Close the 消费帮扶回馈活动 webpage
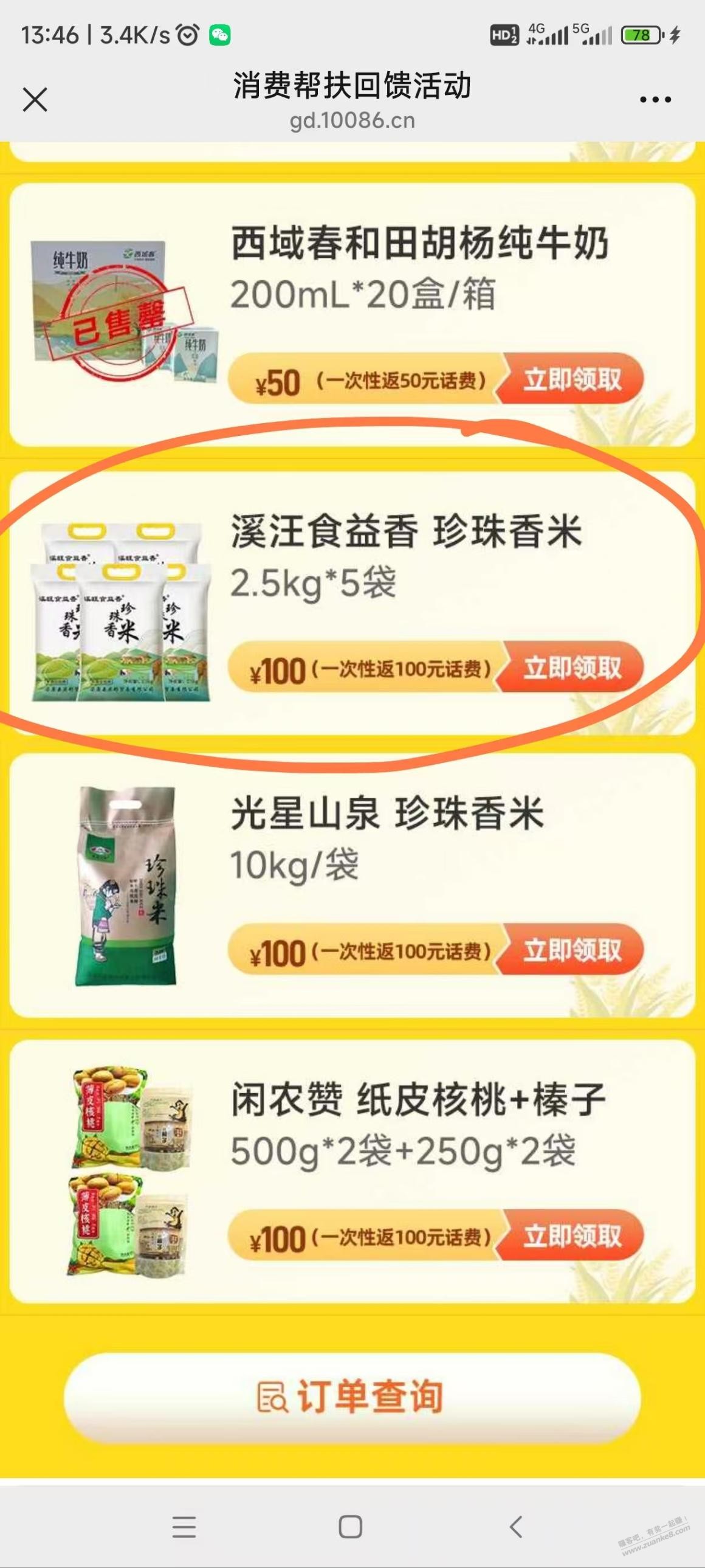The image size is (705, 1568). (x=35, y=99)
